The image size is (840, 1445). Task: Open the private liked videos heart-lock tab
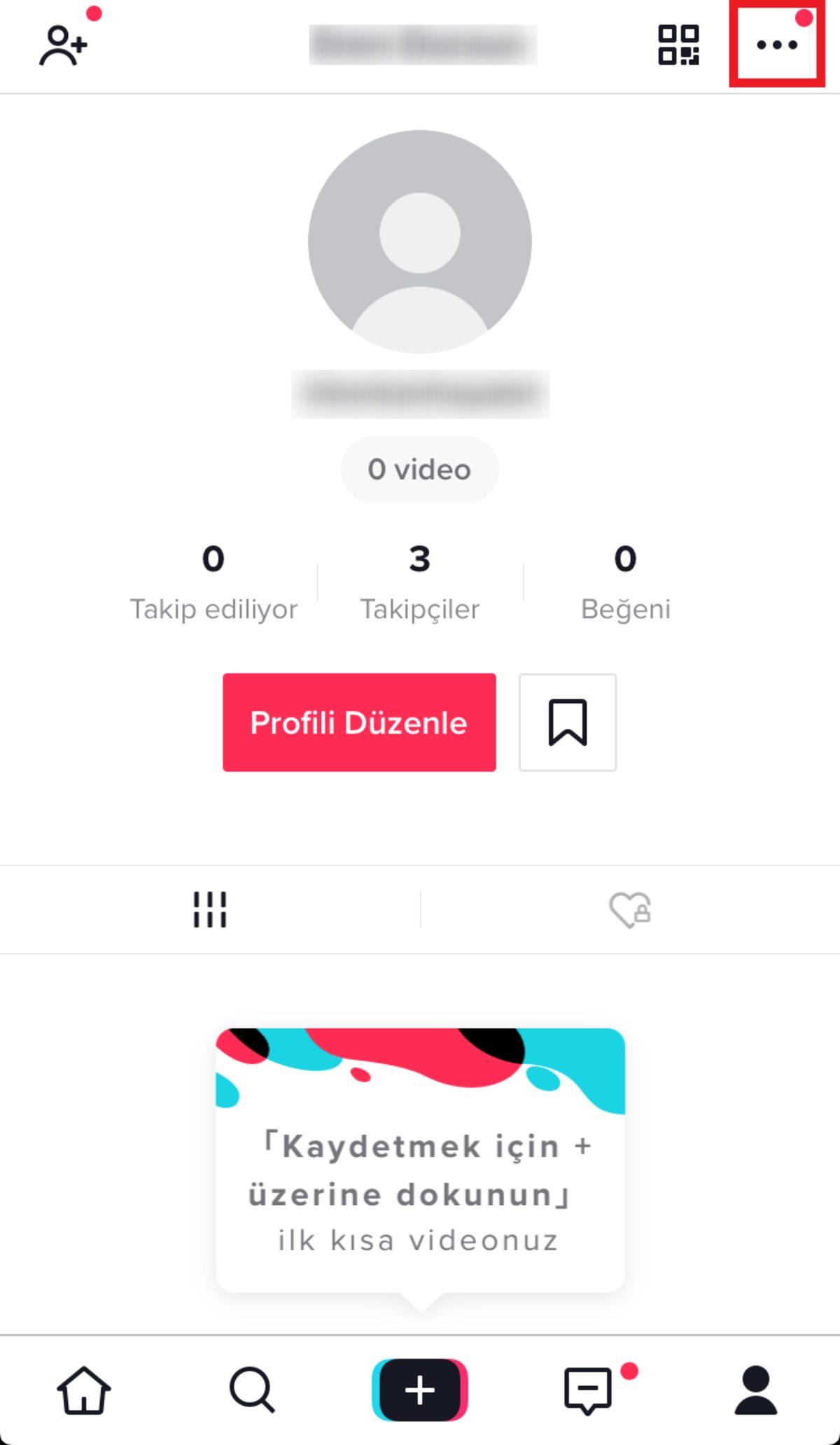click(629, 909)
